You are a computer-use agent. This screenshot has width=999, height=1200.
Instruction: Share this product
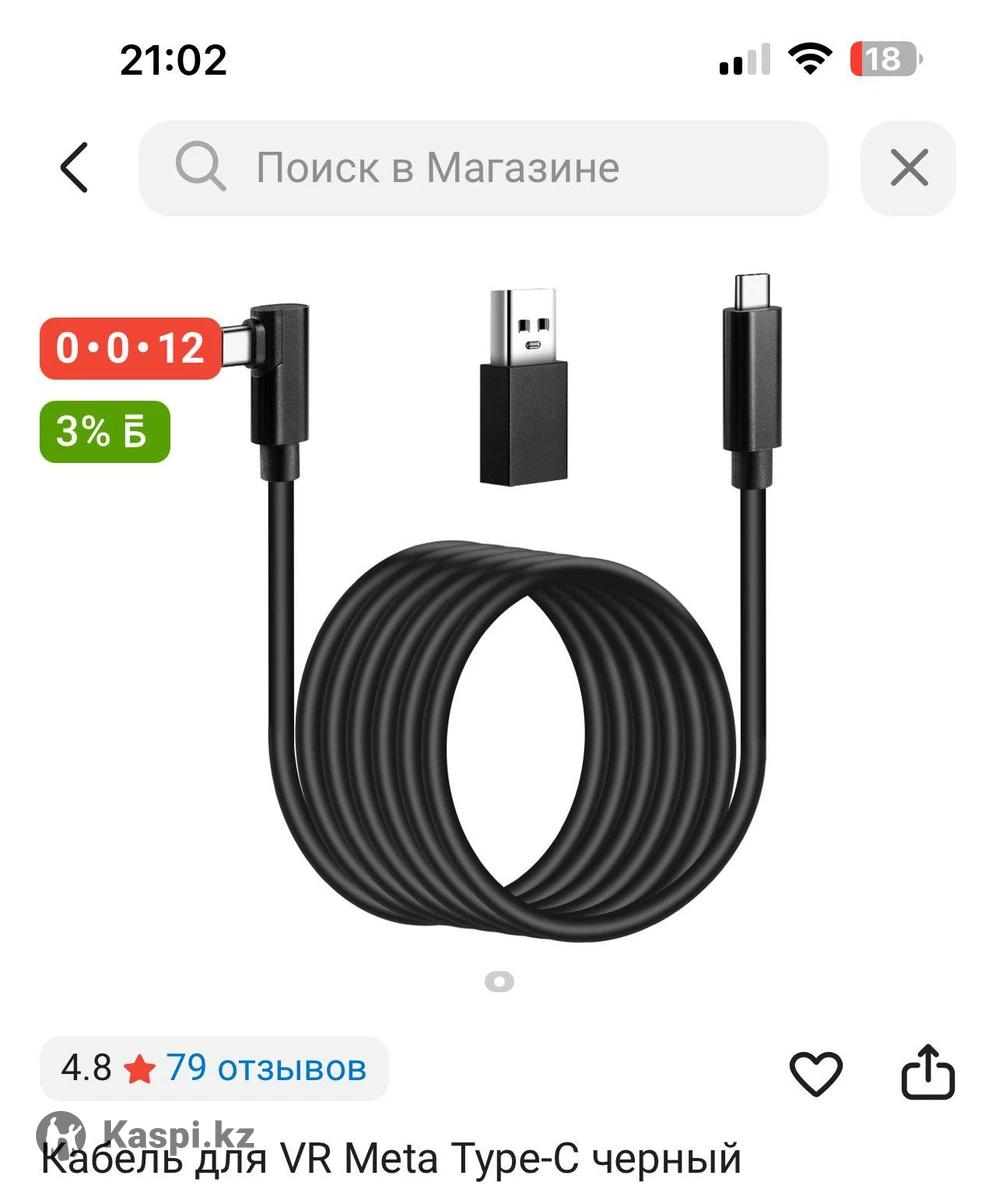(x=928, y=1072)
